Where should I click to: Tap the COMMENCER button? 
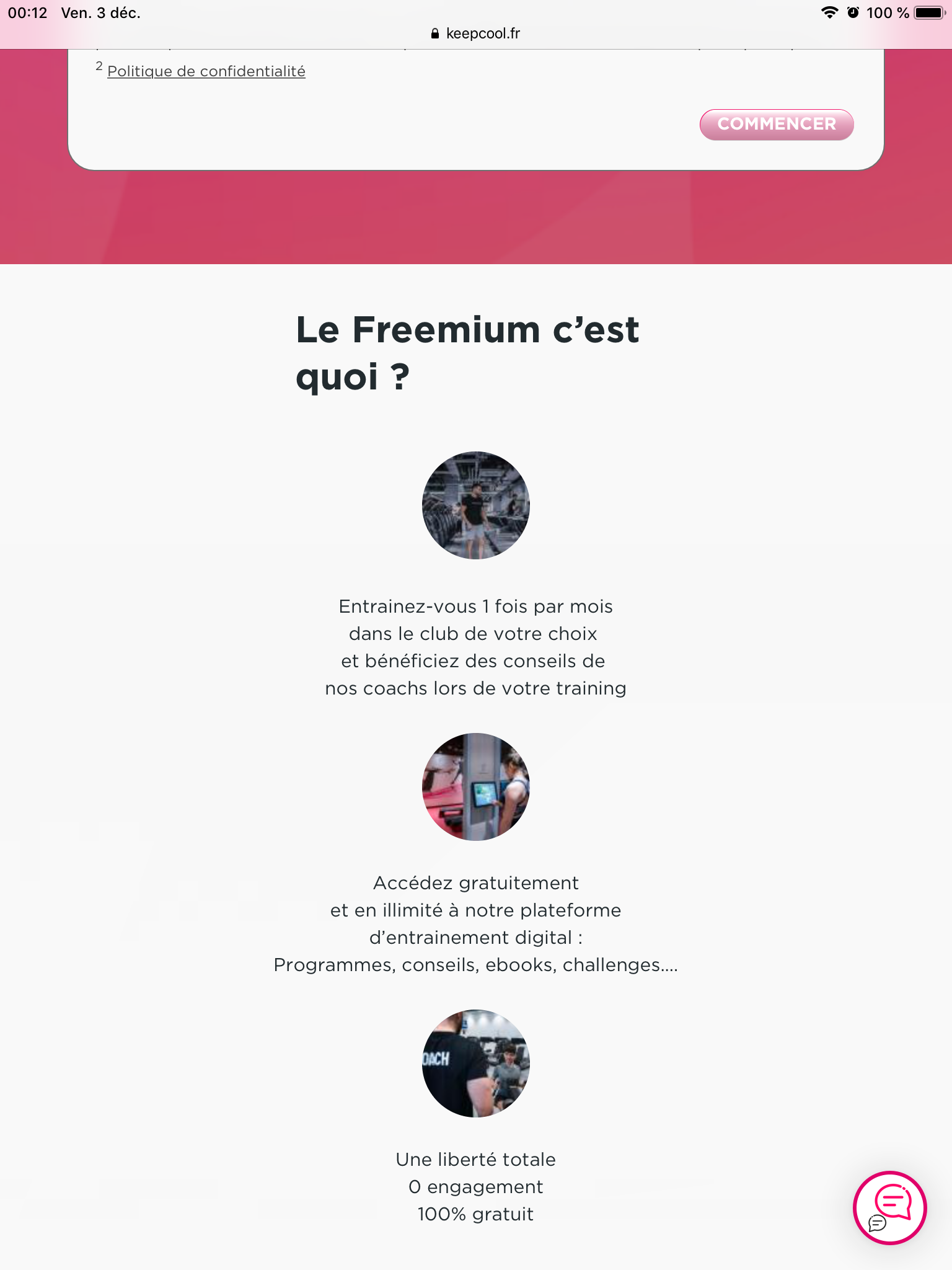[776, 125]
